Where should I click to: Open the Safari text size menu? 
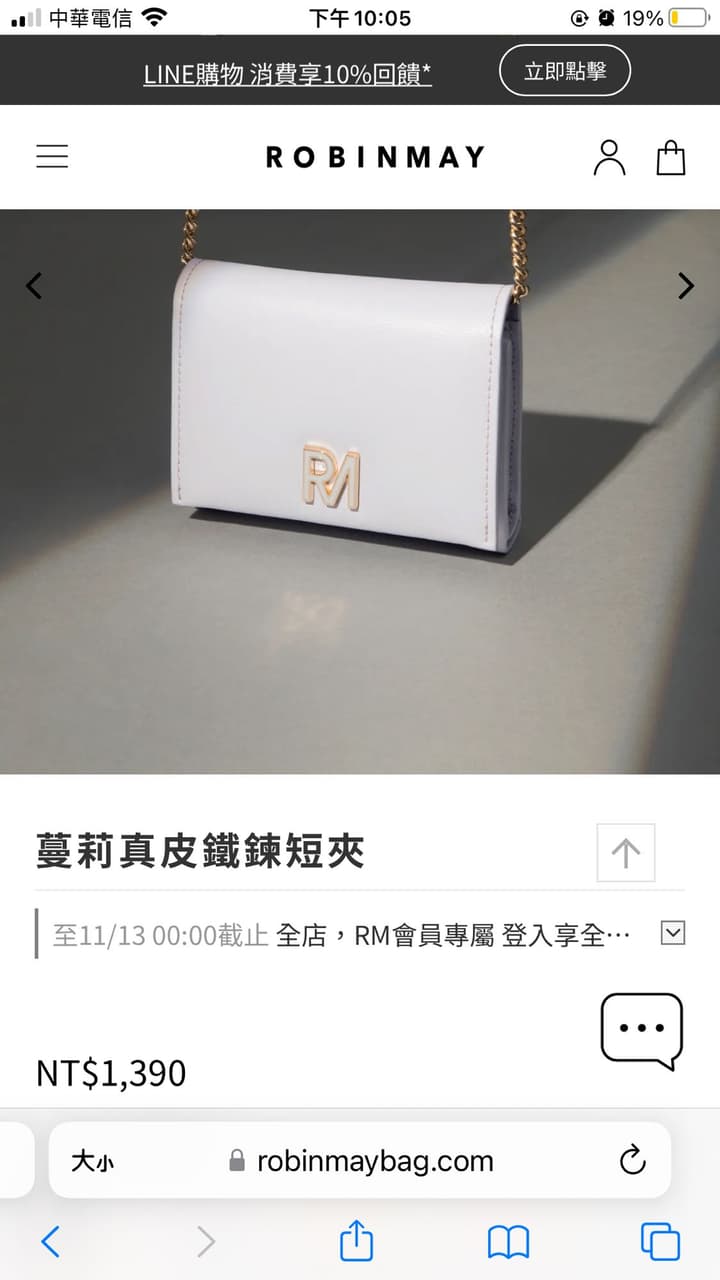click(x=92, y=1161)
